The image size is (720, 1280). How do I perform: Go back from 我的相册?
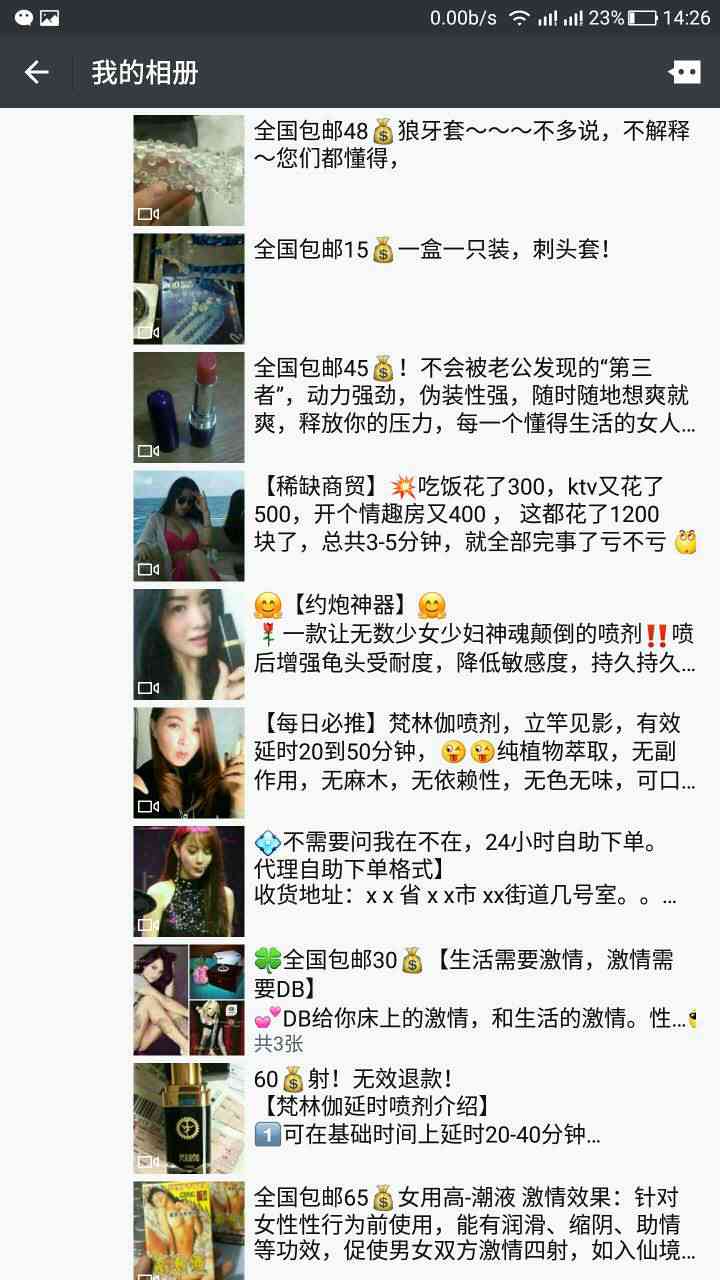[x=37, y=72]
